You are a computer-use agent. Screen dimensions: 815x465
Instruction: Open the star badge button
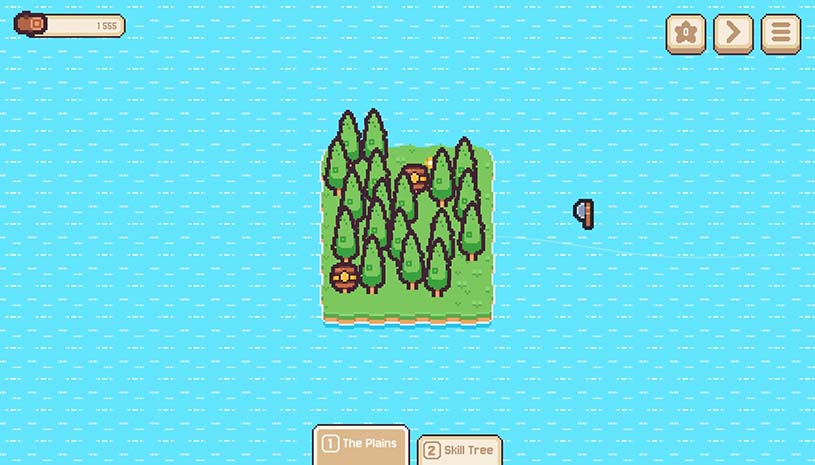point(686,34)
